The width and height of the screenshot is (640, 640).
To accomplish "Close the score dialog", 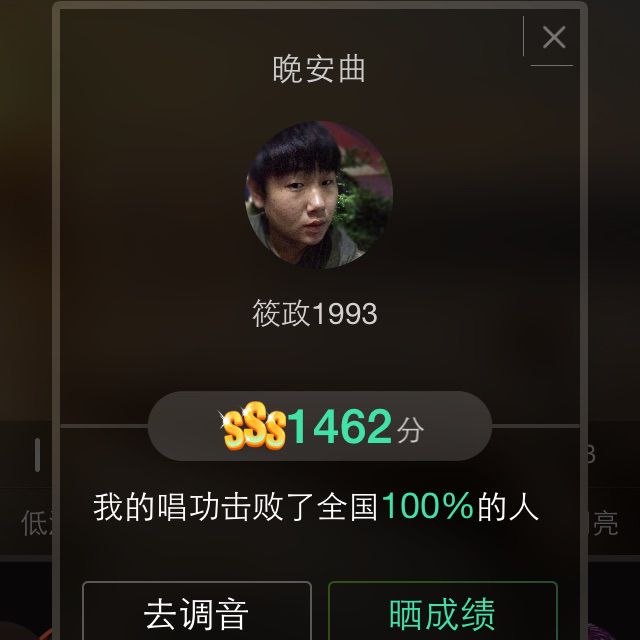I will point(553,38).
